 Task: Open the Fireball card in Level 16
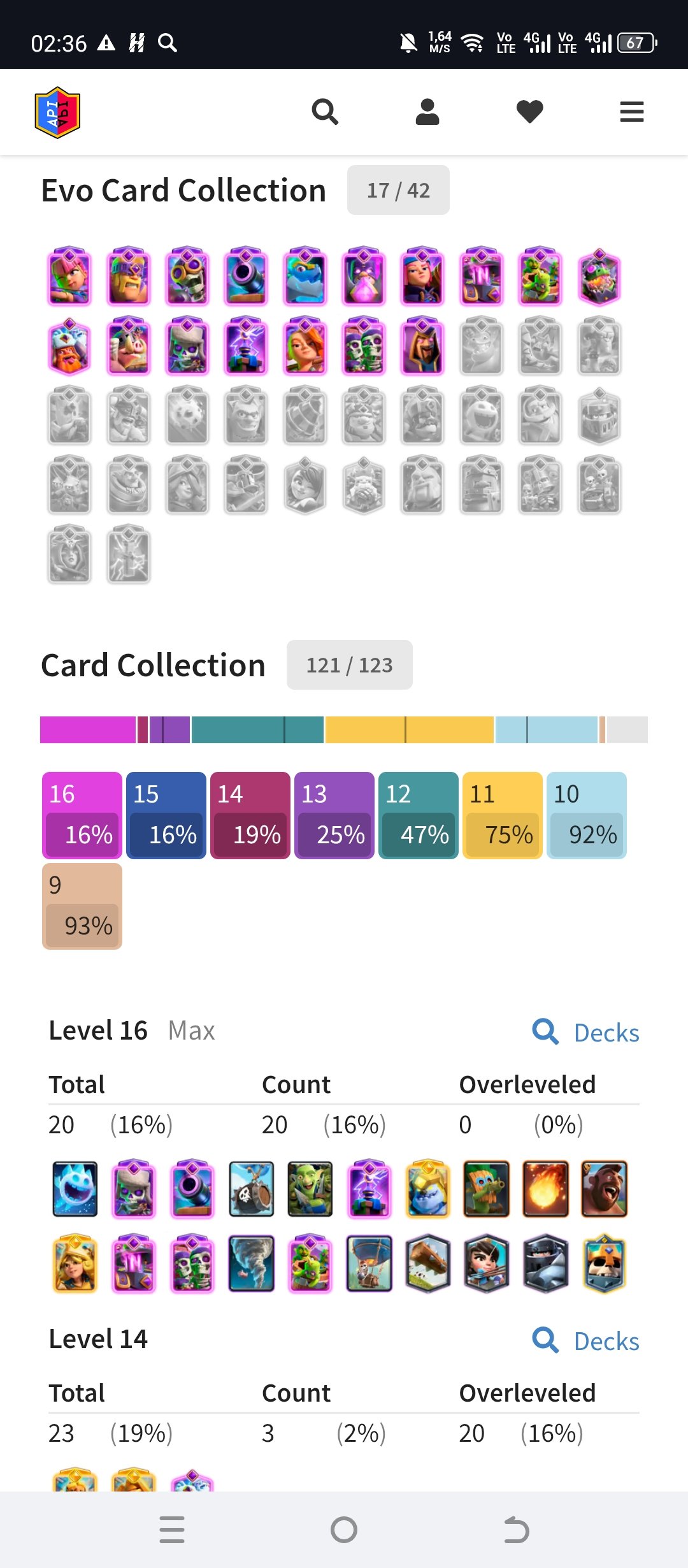click(545, 1189)
